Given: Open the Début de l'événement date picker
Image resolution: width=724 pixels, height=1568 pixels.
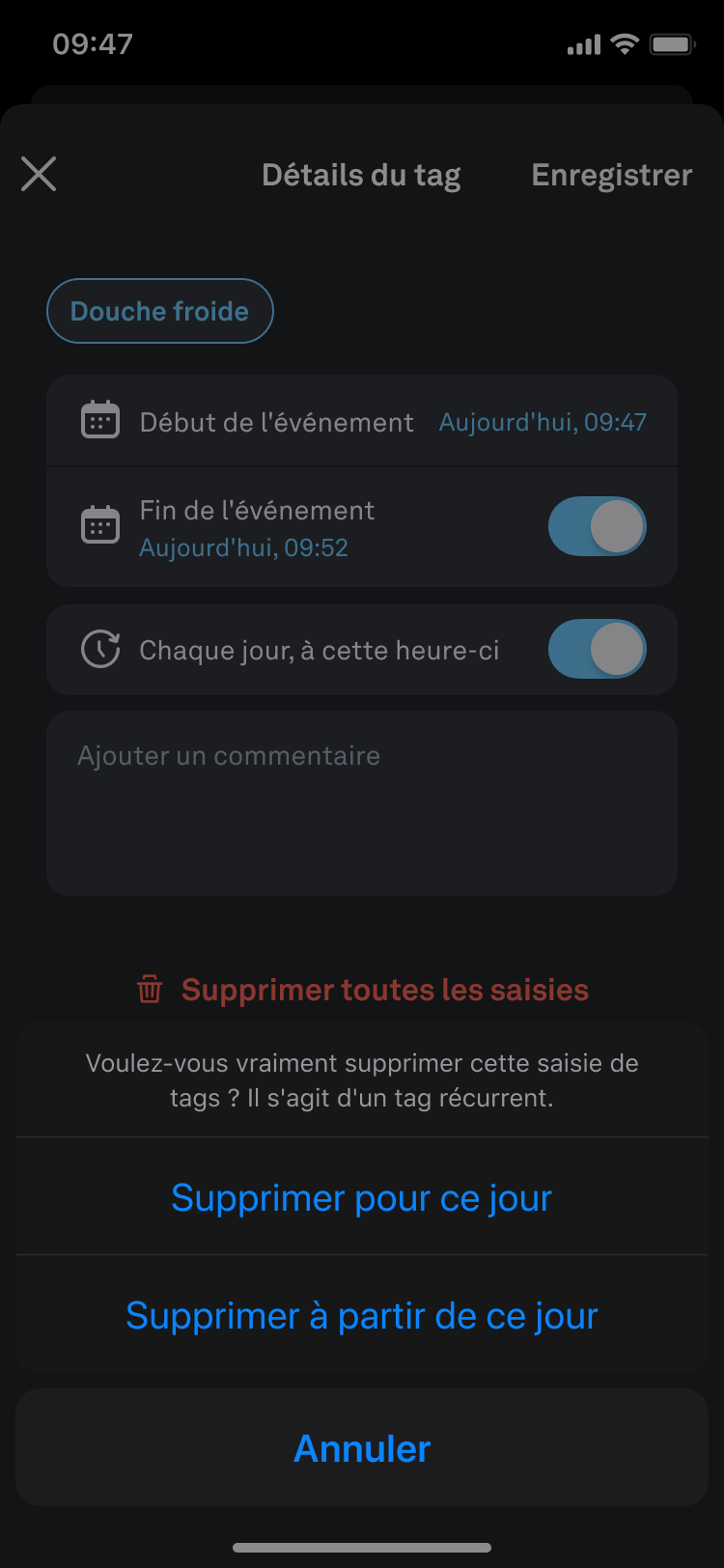Looking at the screenshot, I should [542, 422].
